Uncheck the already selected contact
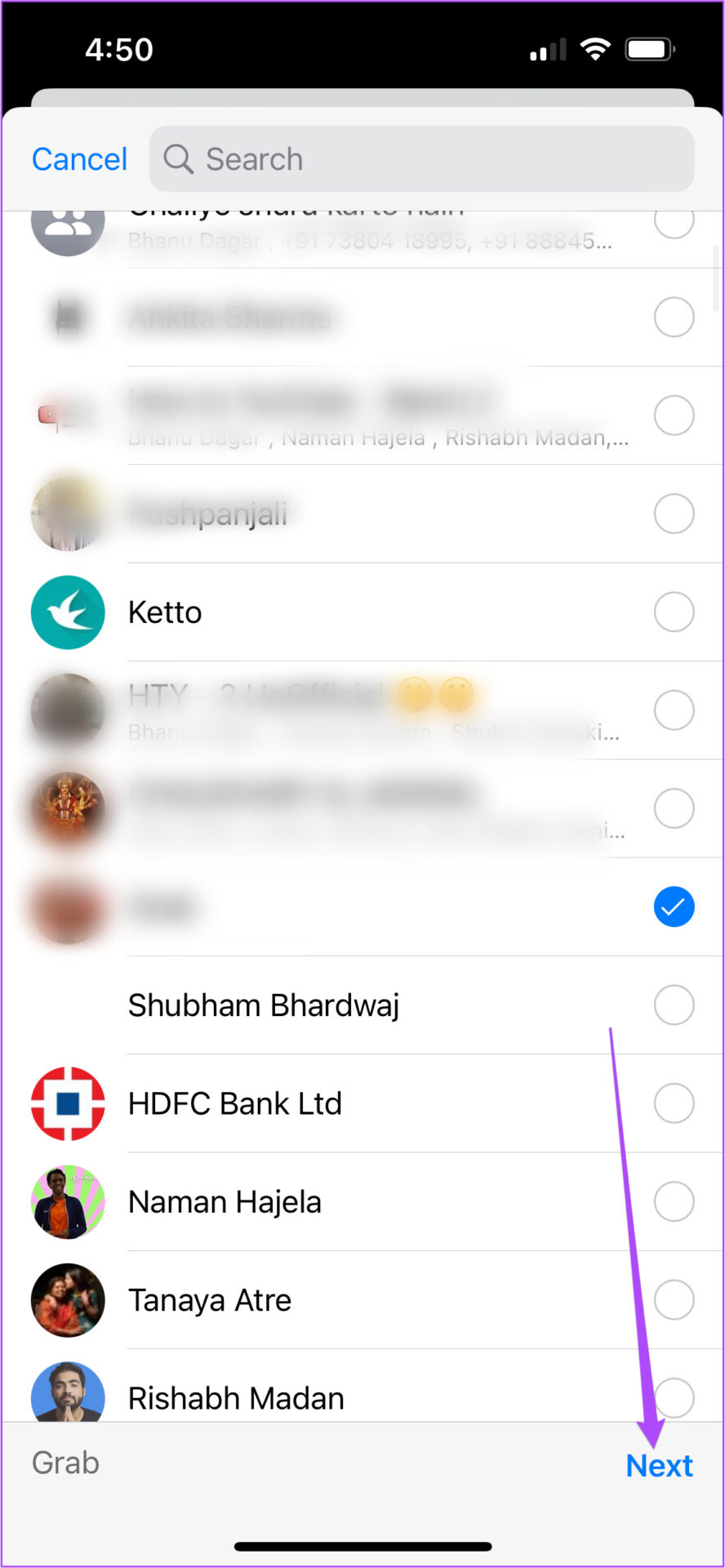This screenshot has width=725, height=1568. coord(674,907)
